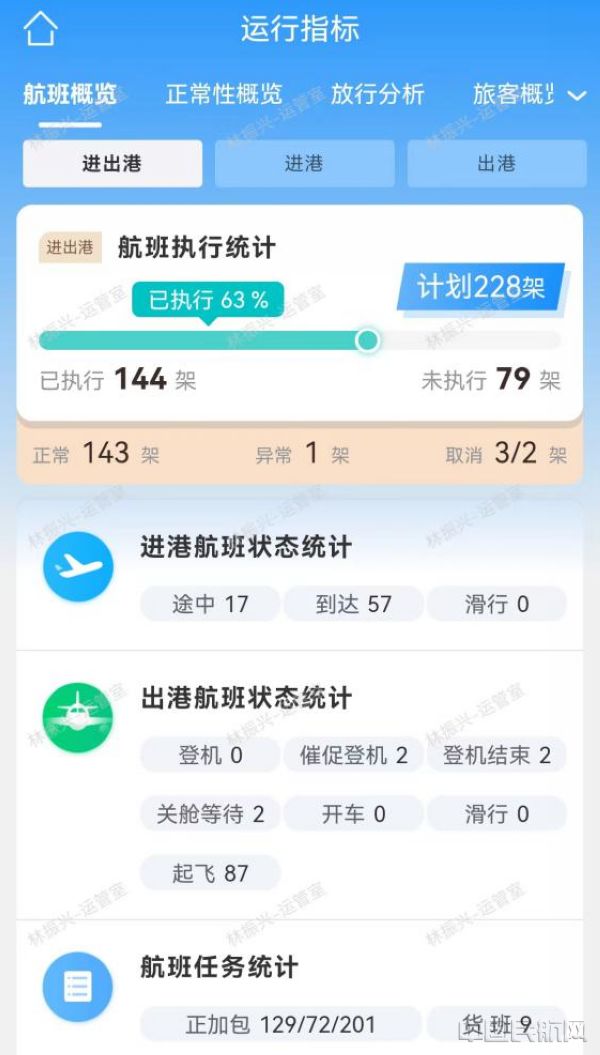The height and width of the screenshot is (1055, 600).
Task: Switch to the 旅客概览 tab
Action: (513, 95)
